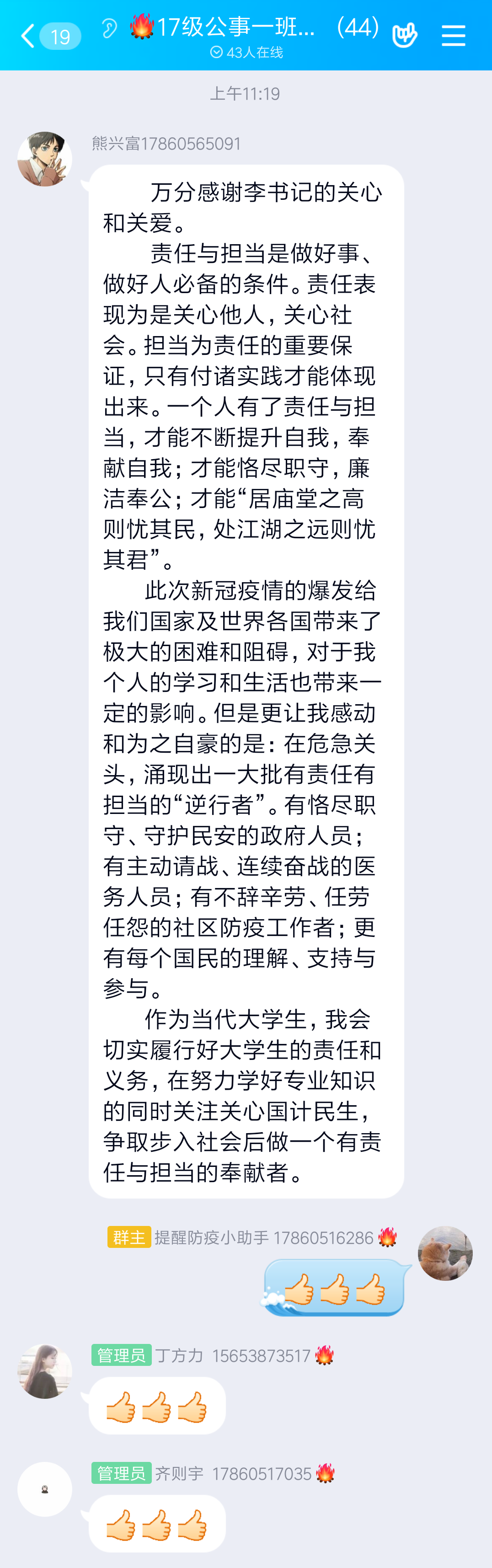Open the group settings menu
Image resolution: width=492 pixels, height=1568 pixels.
click(453, 36)
